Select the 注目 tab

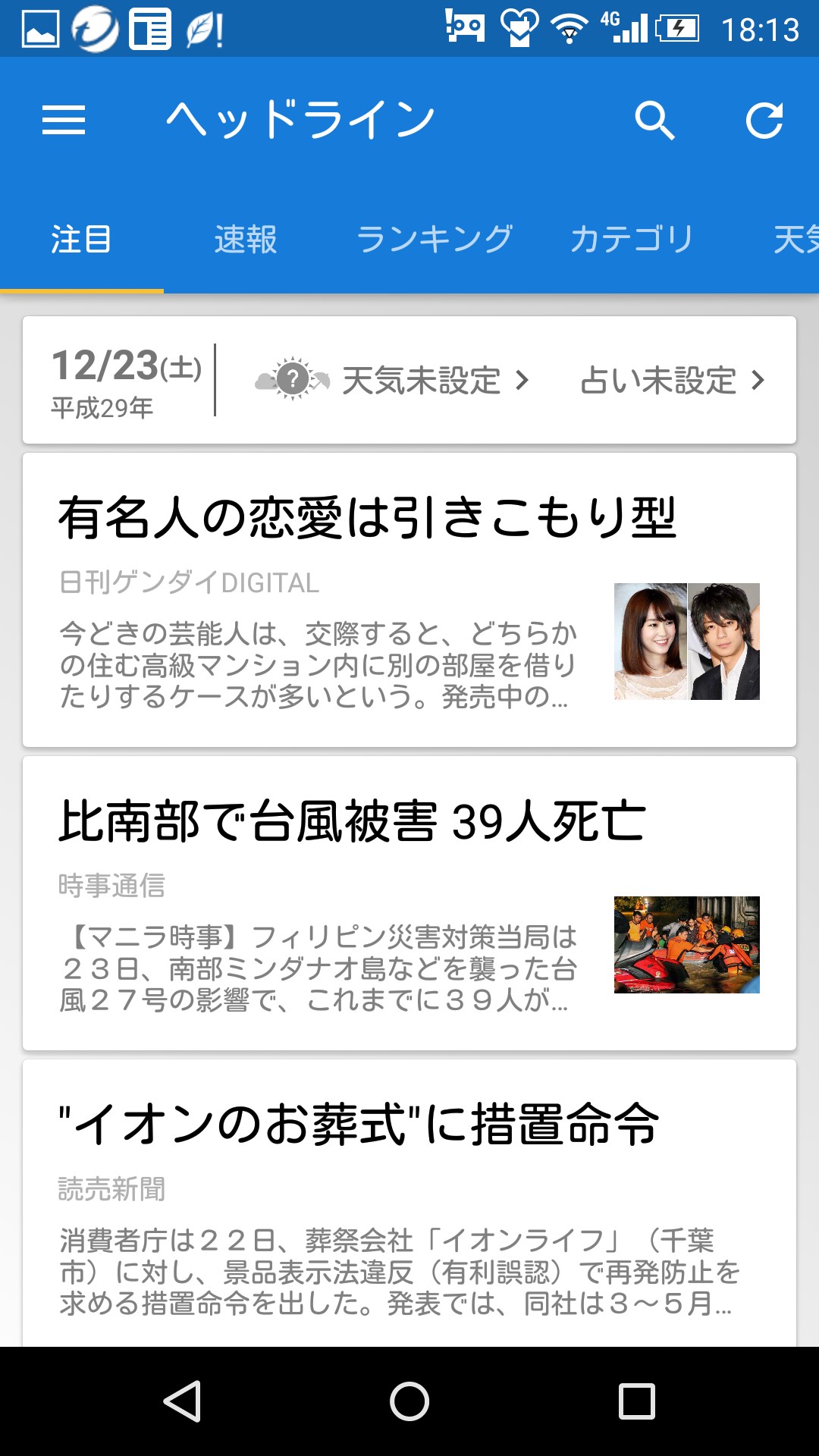(x=81, y=240)
